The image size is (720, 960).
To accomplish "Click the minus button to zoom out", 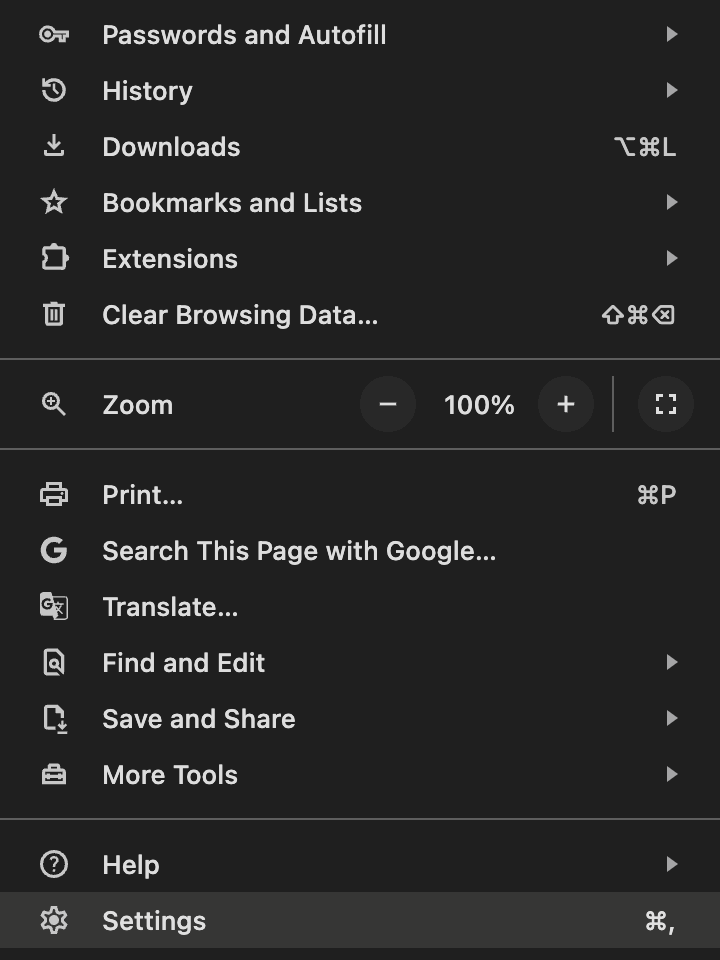I will click(388, 404).
